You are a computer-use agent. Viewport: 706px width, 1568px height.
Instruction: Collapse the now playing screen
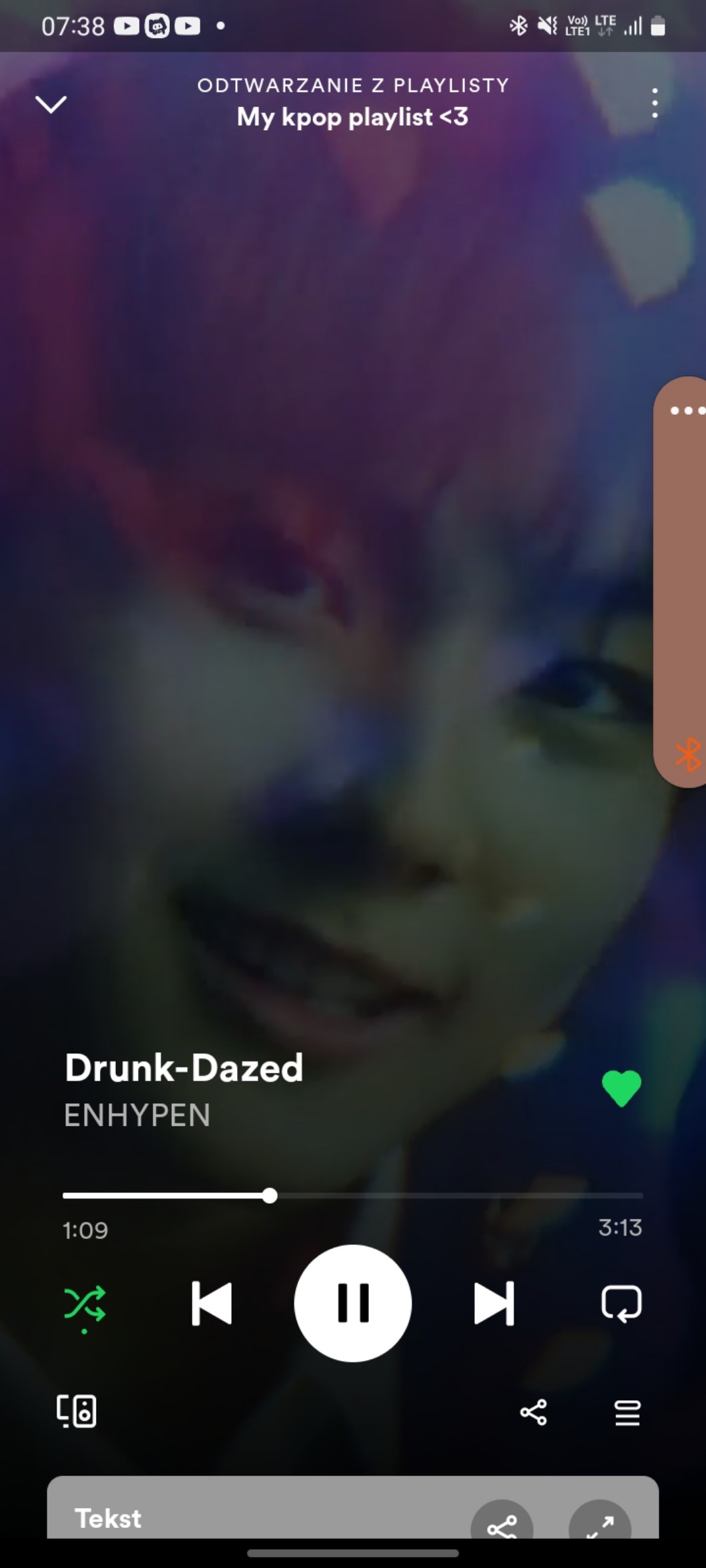pyautogui.click(x=51, y=104)
